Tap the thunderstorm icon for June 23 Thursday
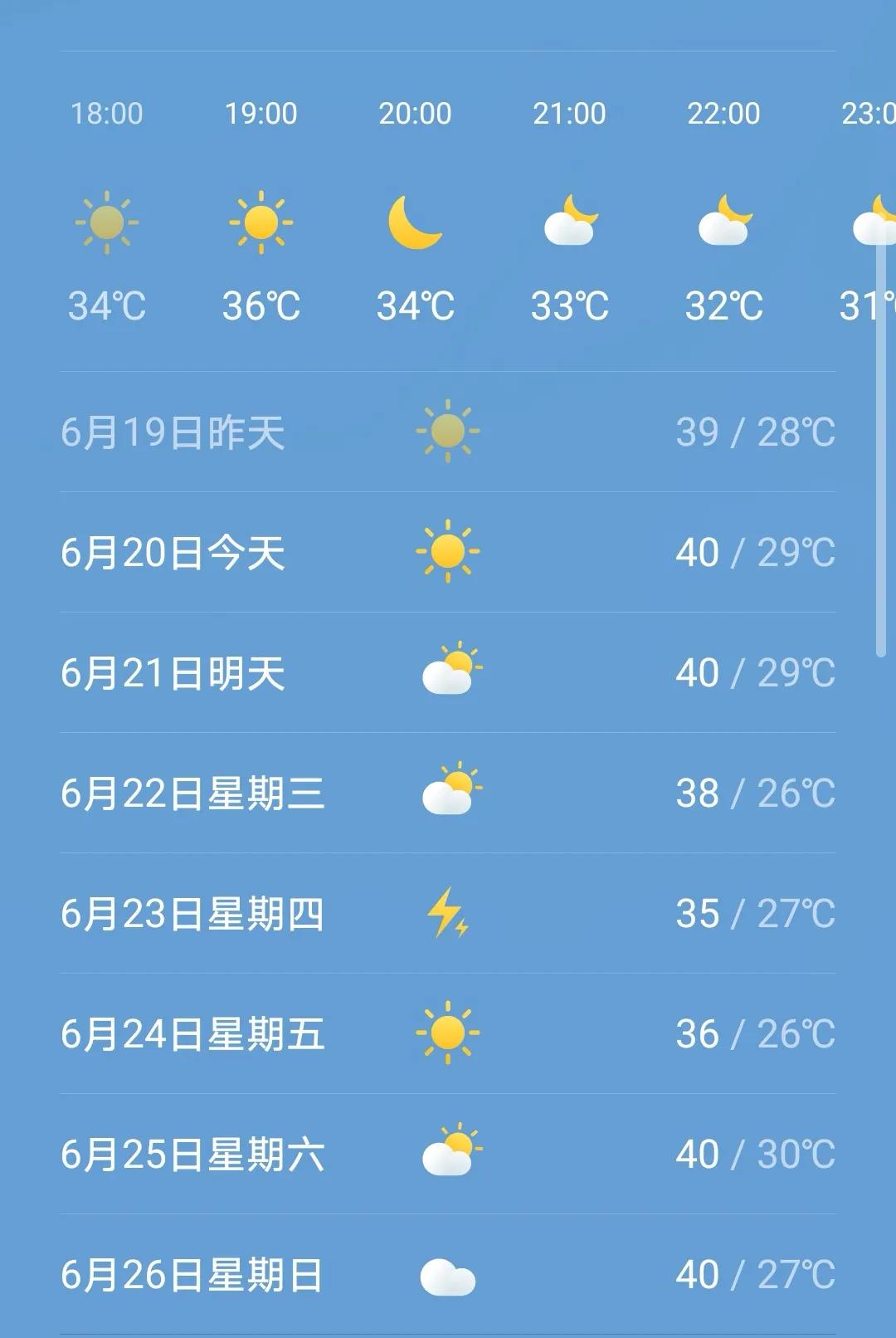 coord(448,913)
